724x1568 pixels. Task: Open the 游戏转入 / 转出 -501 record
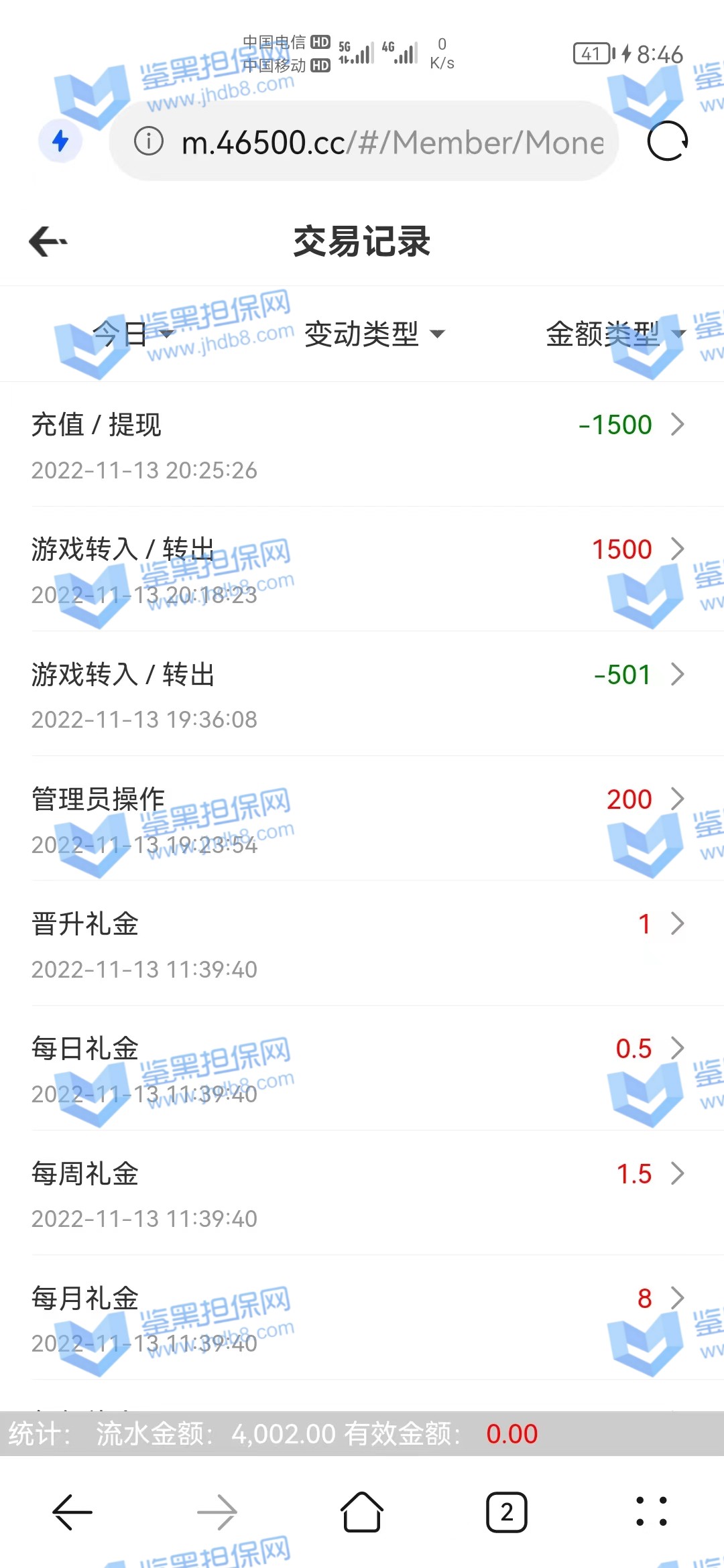[x=362, y=695]
